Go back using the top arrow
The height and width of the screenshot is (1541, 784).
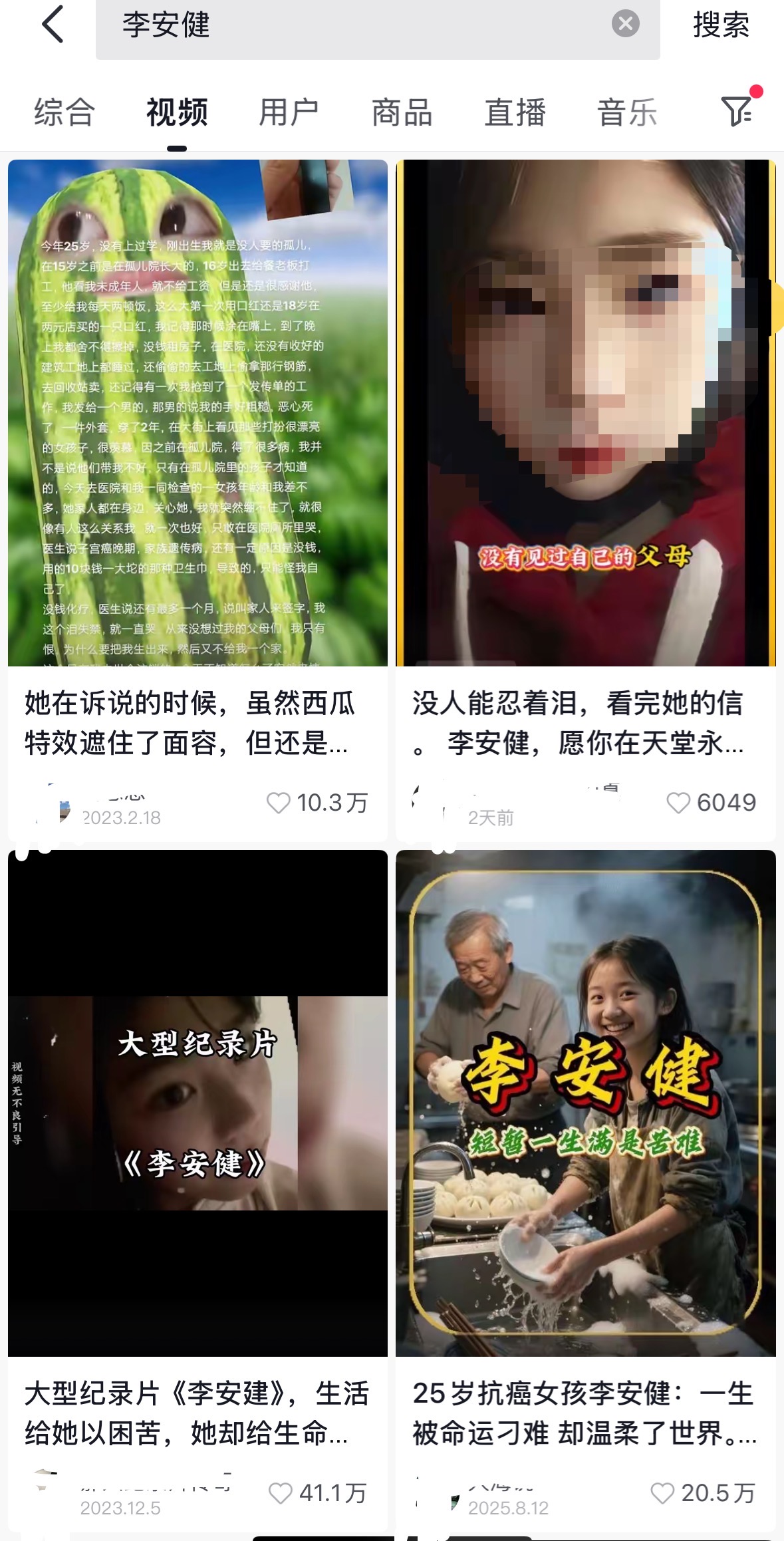coord(53,25)
